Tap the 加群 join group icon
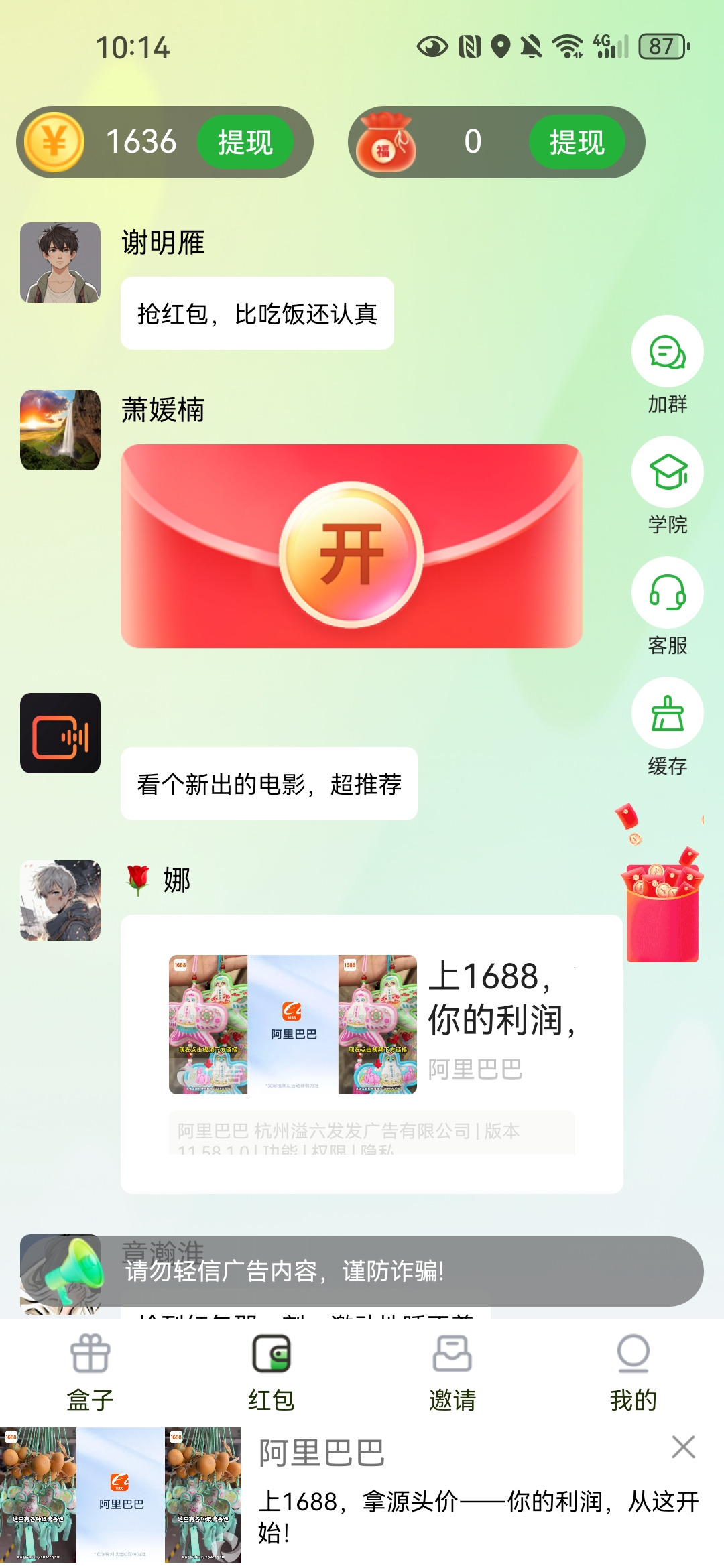724x1568 pixels. (667, 352)
